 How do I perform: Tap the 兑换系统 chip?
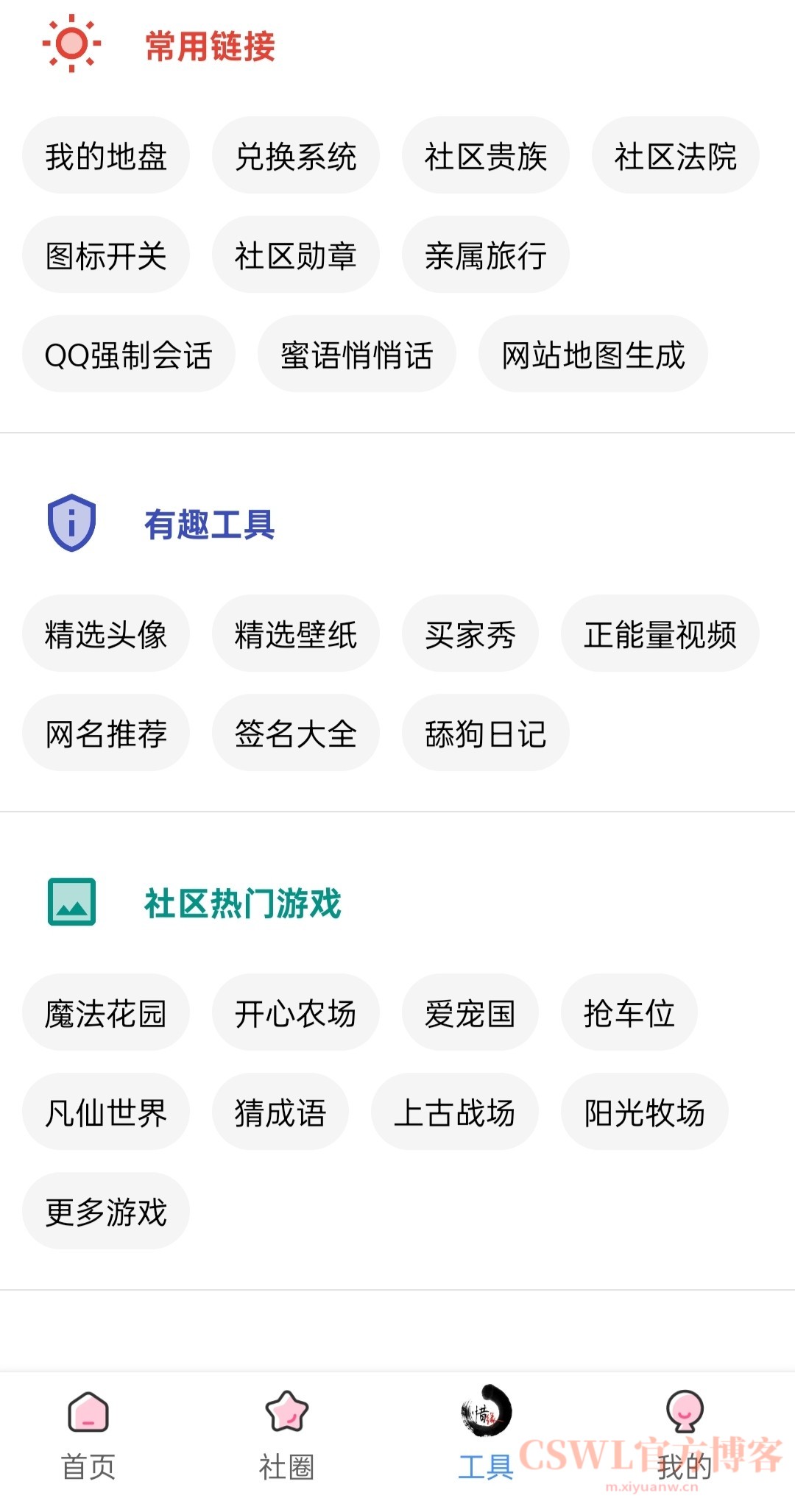coord(296,156)
